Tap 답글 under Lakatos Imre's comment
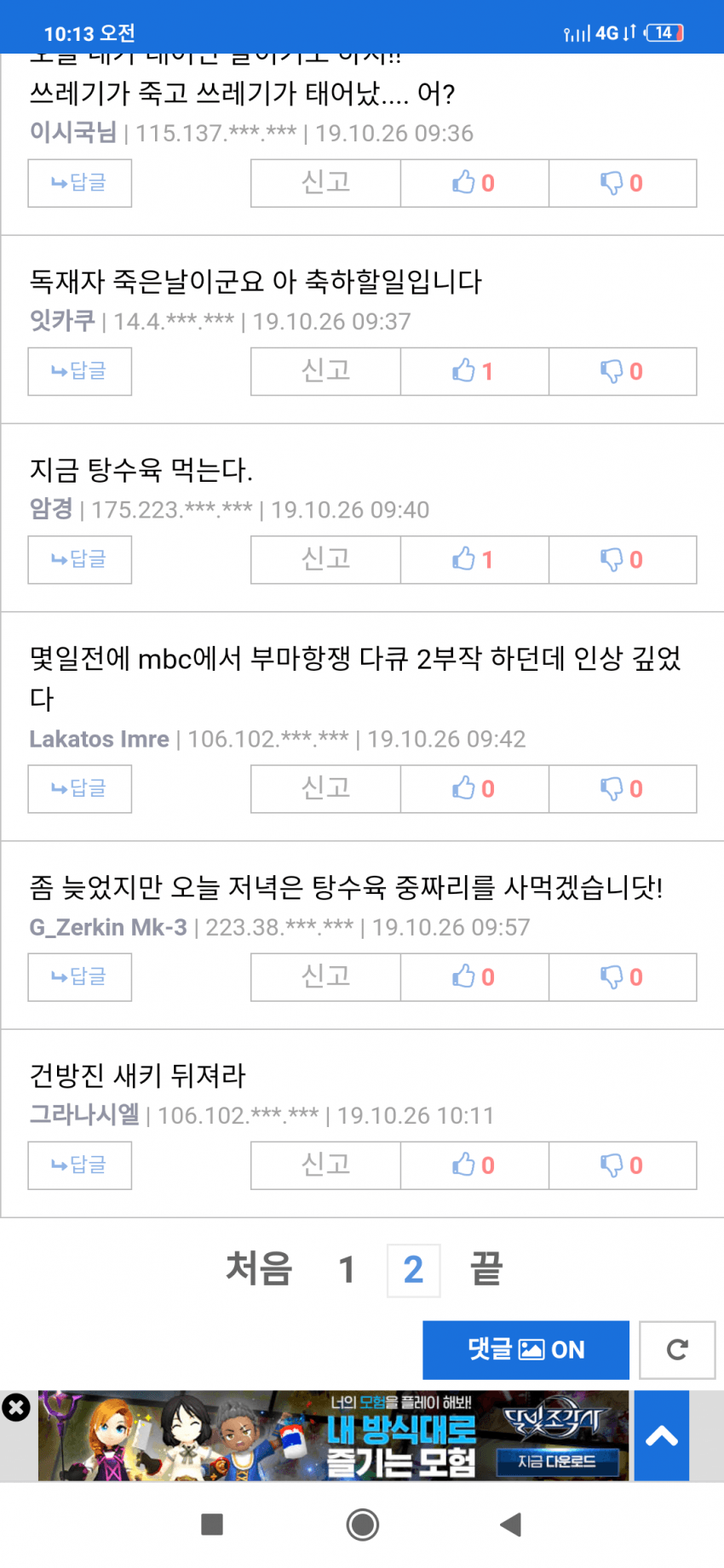 pos(79,788)
